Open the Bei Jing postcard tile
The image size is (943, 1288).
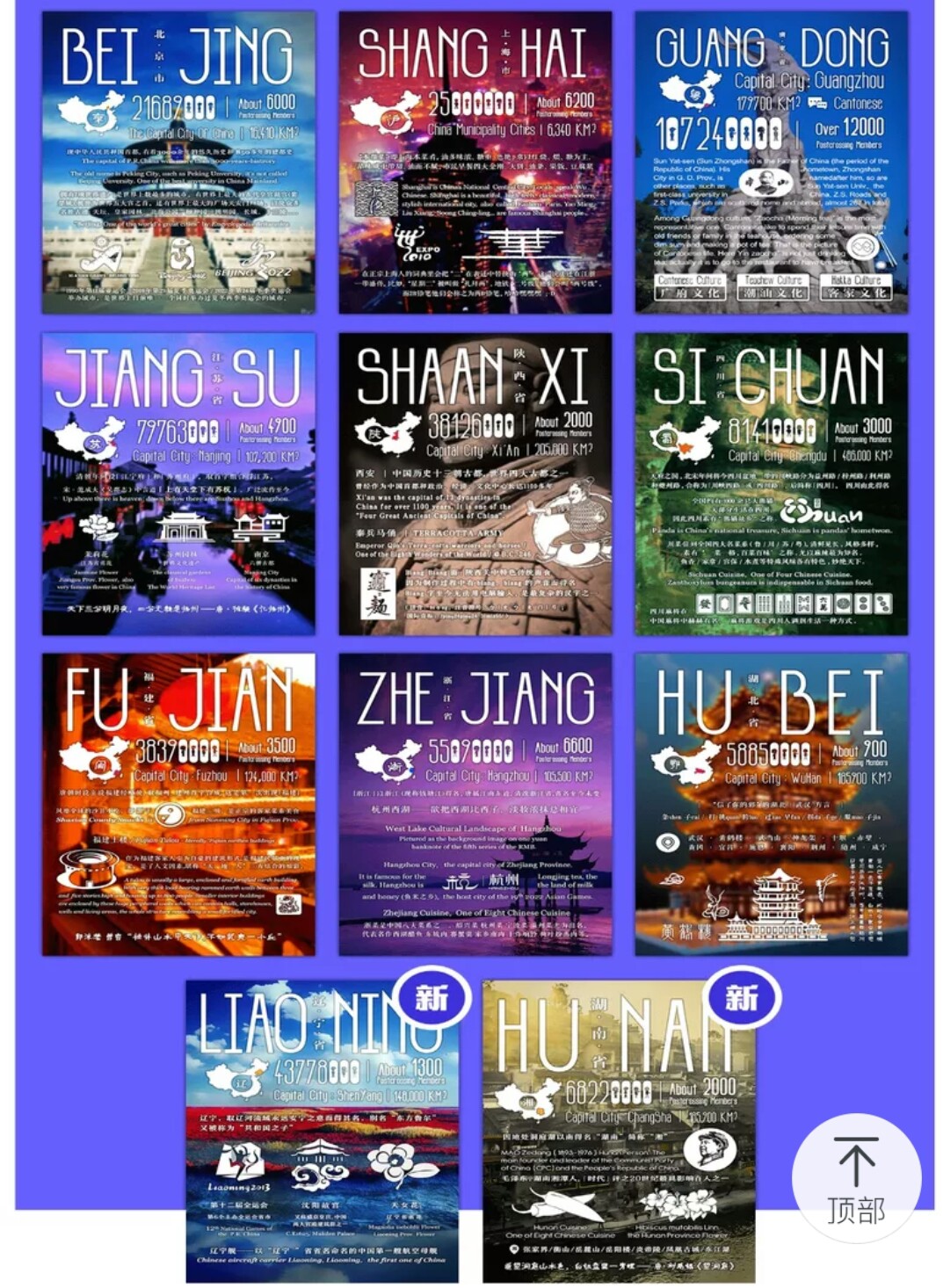178,163
